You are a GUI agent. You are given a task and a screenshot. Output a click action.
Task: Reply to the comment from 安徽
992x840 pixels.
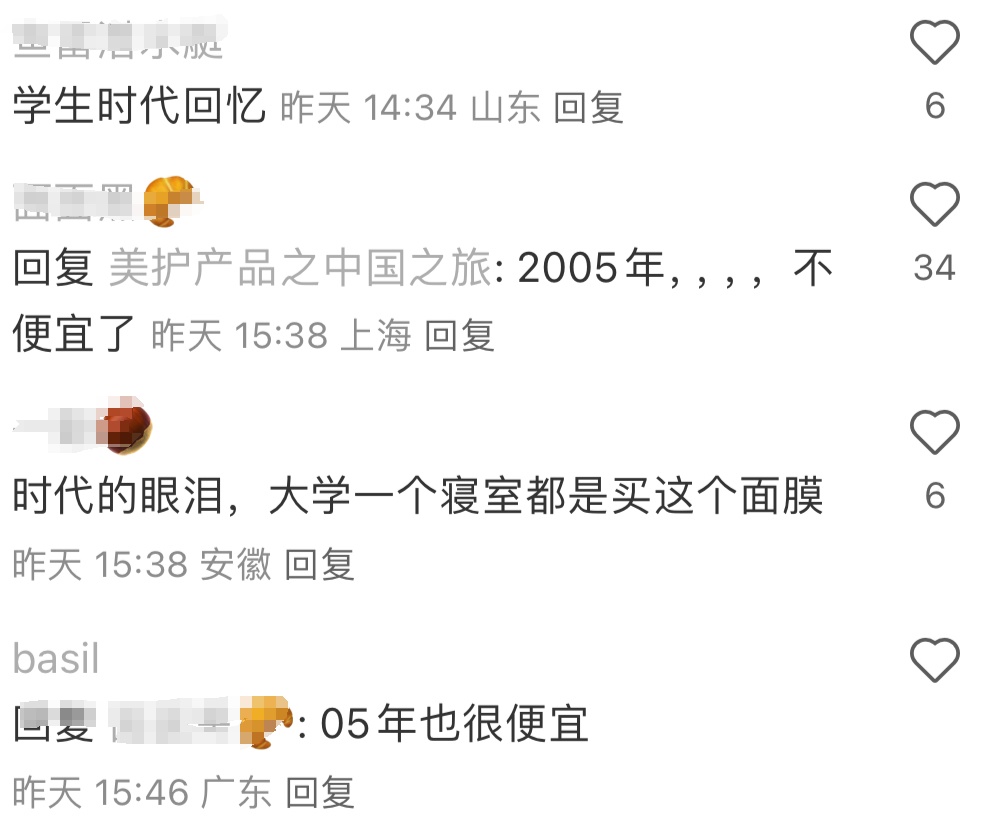319,565
